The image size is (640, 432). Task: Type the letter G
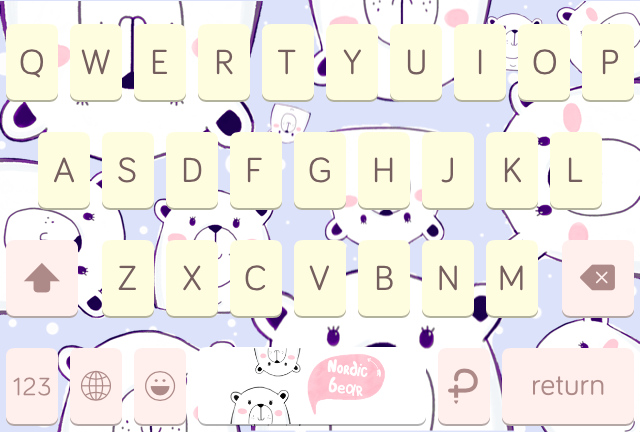click(x=320, y=170)
